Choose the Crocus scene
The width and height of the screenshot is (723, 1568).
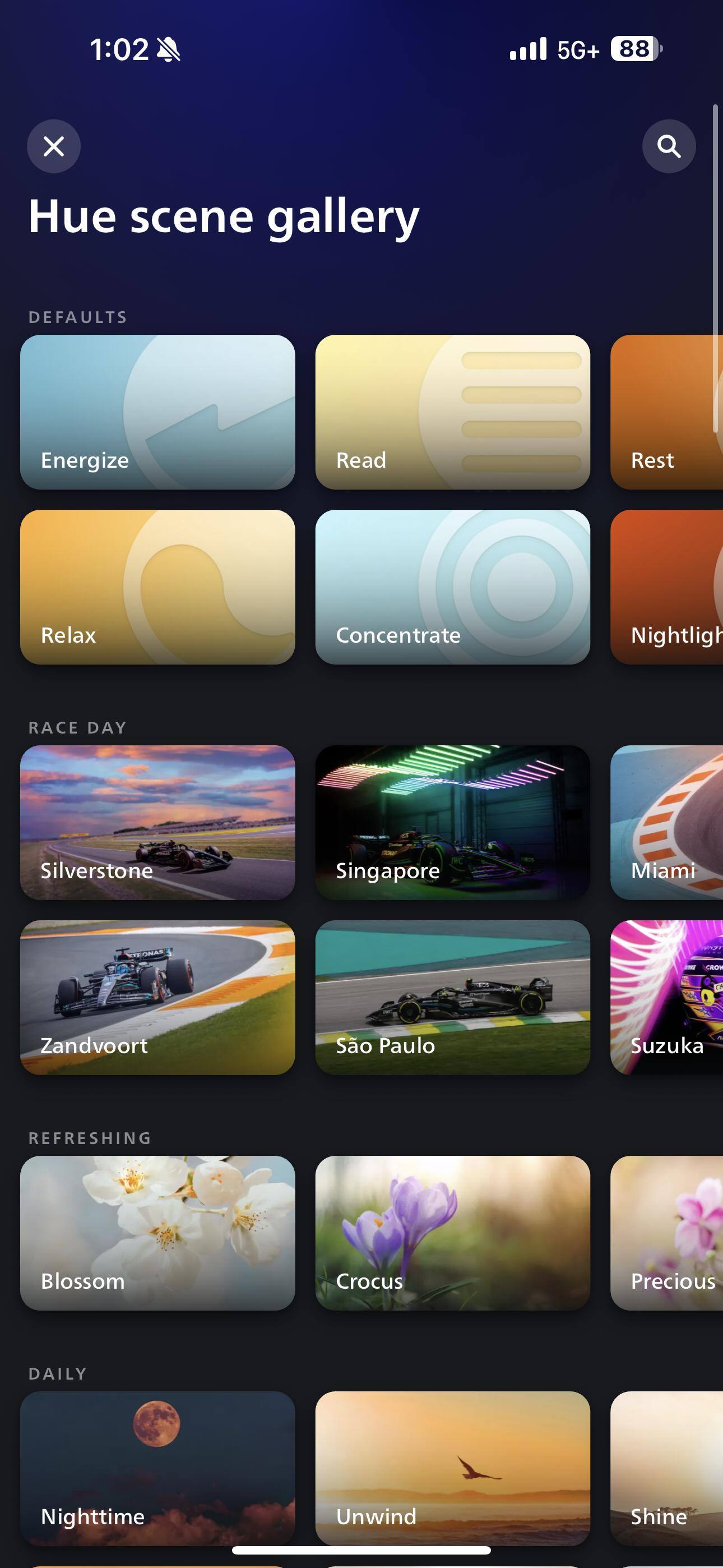pyautogui.click(x=452, y=1233)
